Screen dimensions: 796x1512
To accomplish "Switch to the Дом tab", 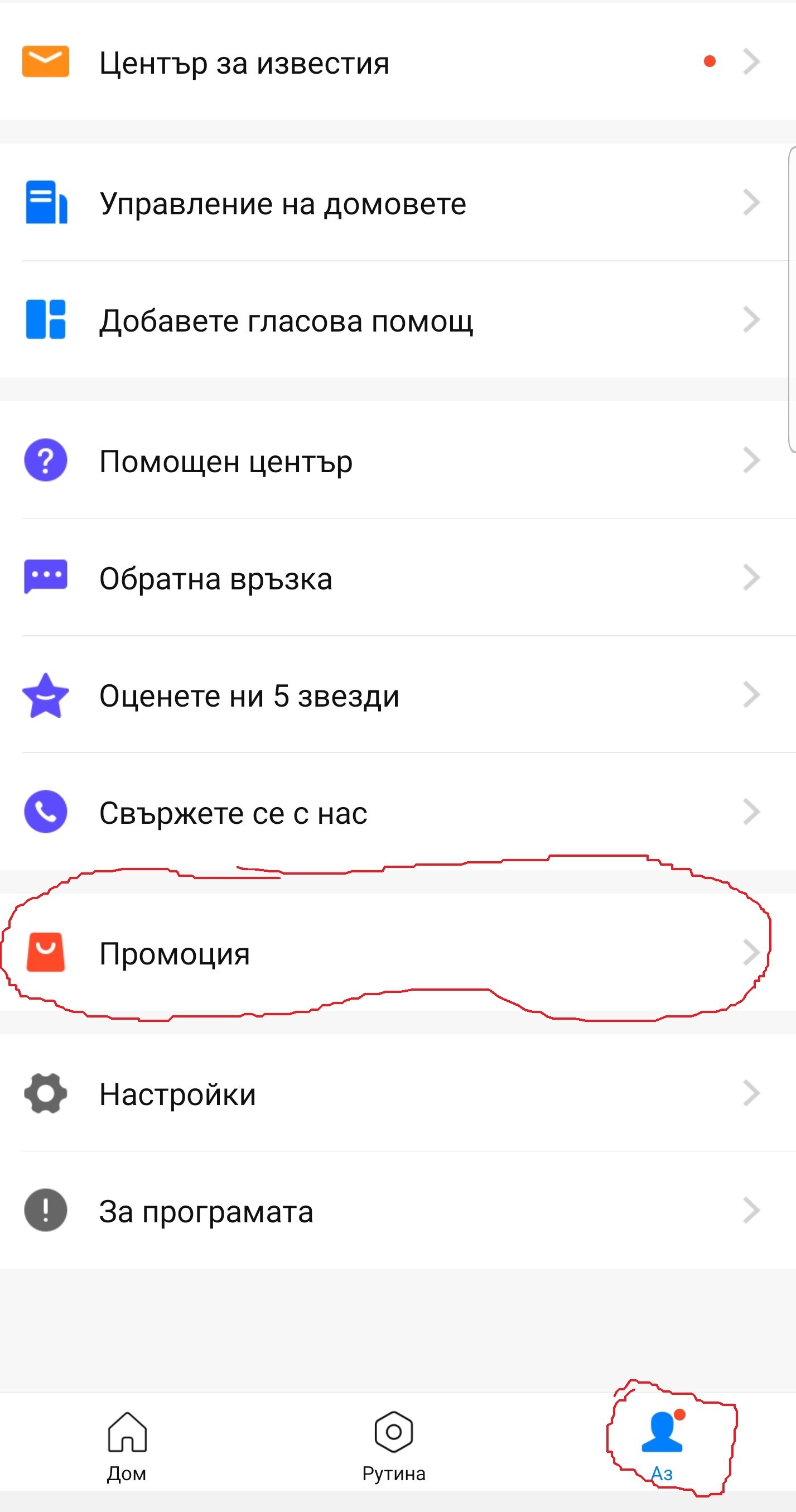I will tap(127, 1447).
